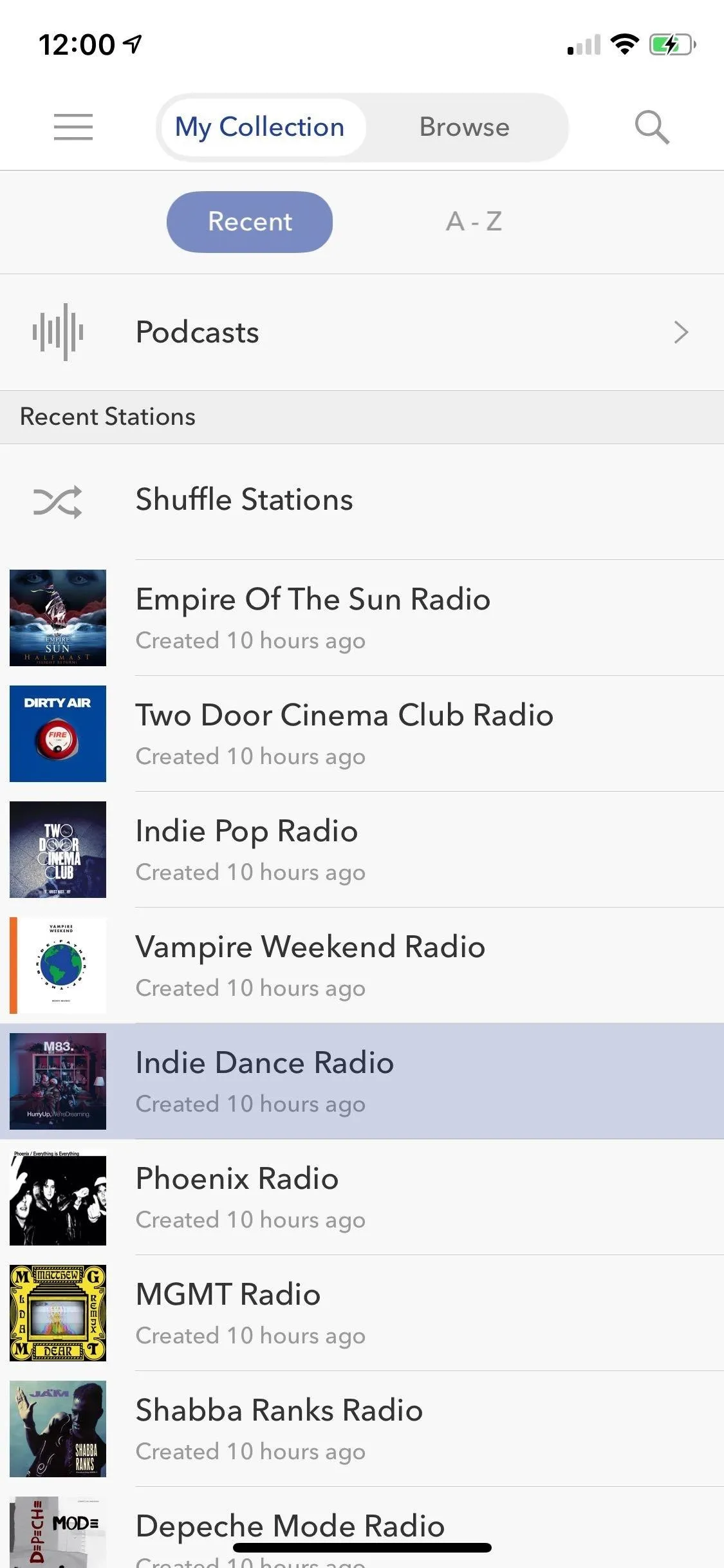Start the Indie Pop Radio station
Image resolution: width=724 pixels, height=1568 pixels.
point(362,849)
